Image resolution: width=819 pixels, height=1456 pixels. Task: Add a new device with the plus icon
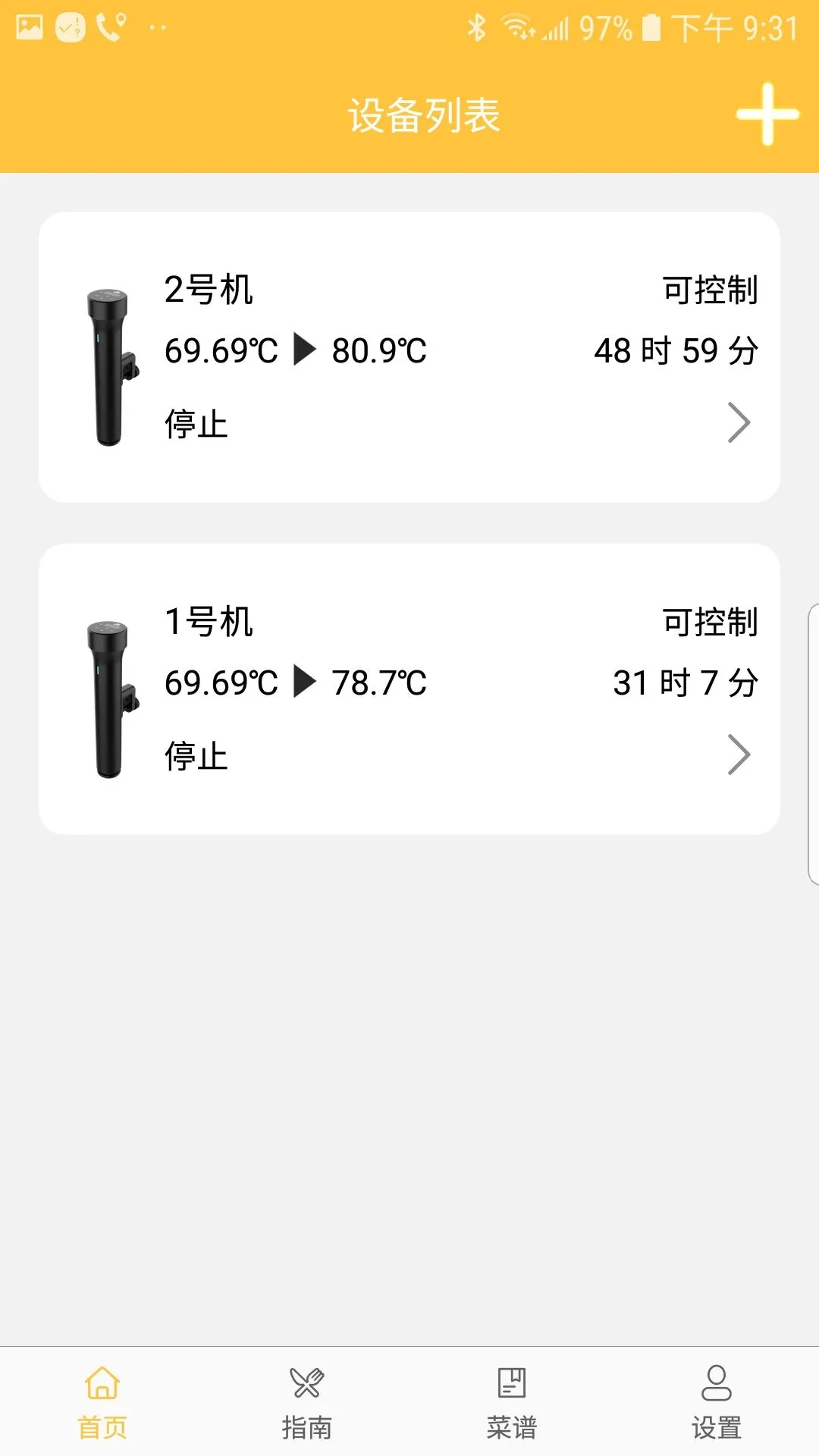pyautogui.click(x=767, y=114)
